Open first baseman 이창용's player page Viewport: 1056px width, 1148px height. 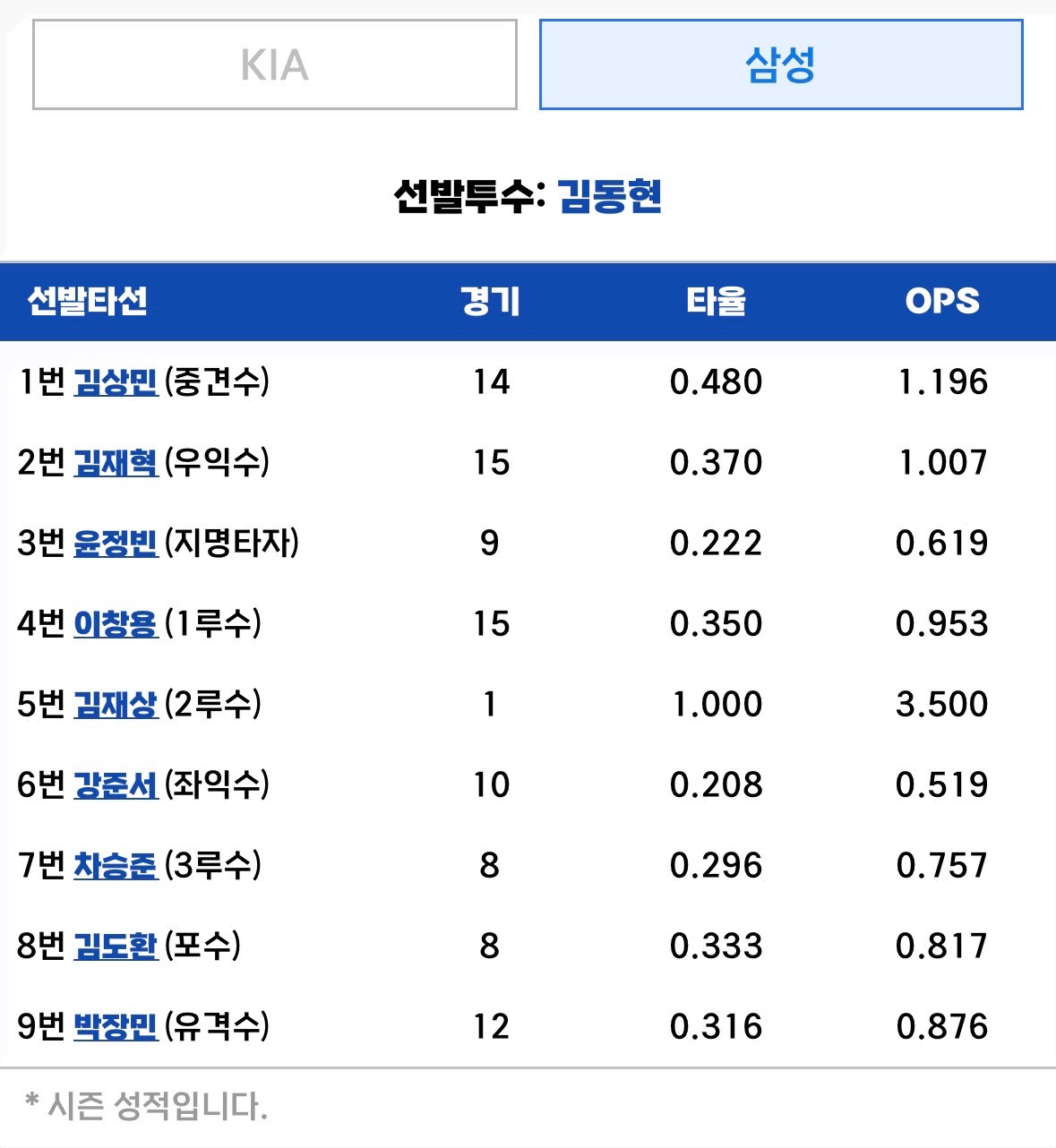point(115,624)
